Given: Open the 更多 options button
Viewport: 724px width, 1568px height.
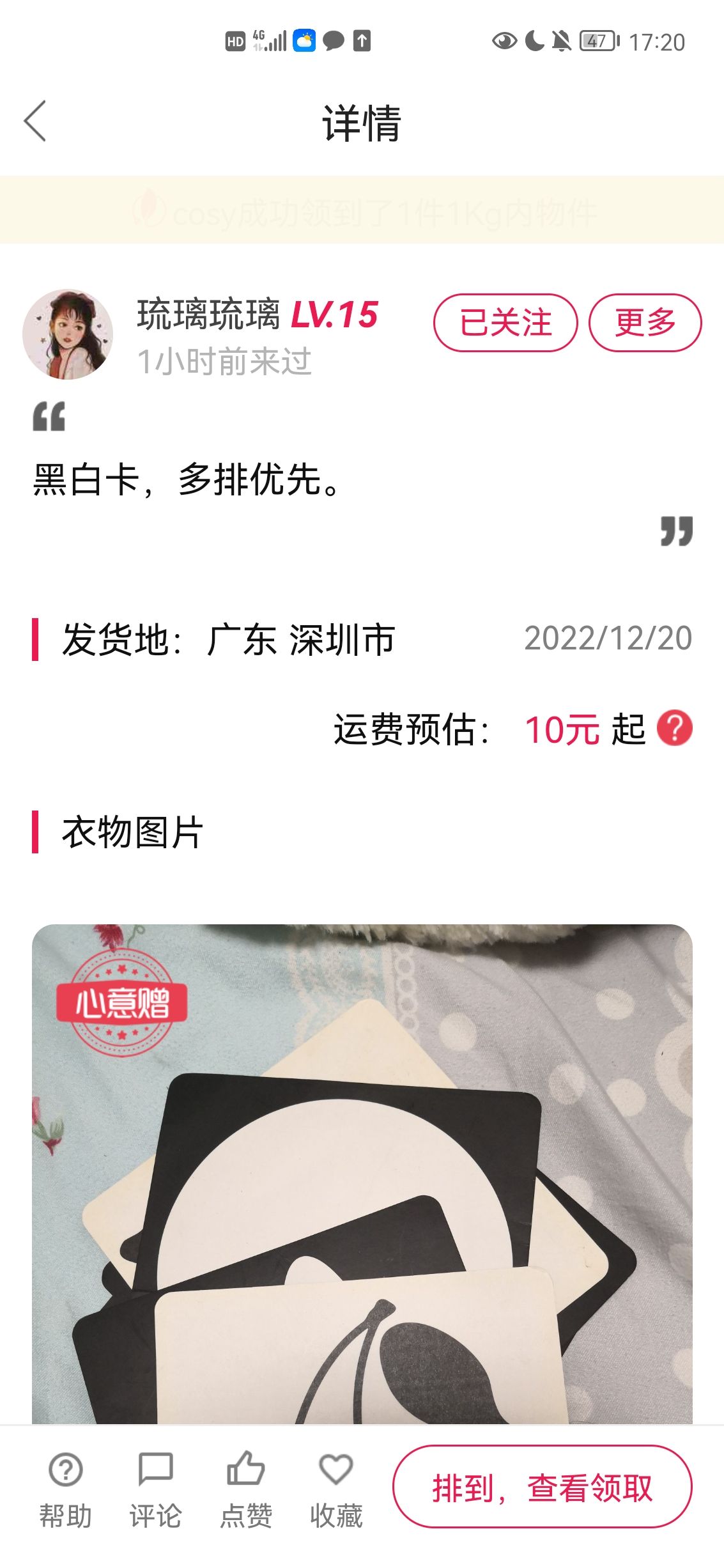Looking at the screenshot, I should pos(645,322).
